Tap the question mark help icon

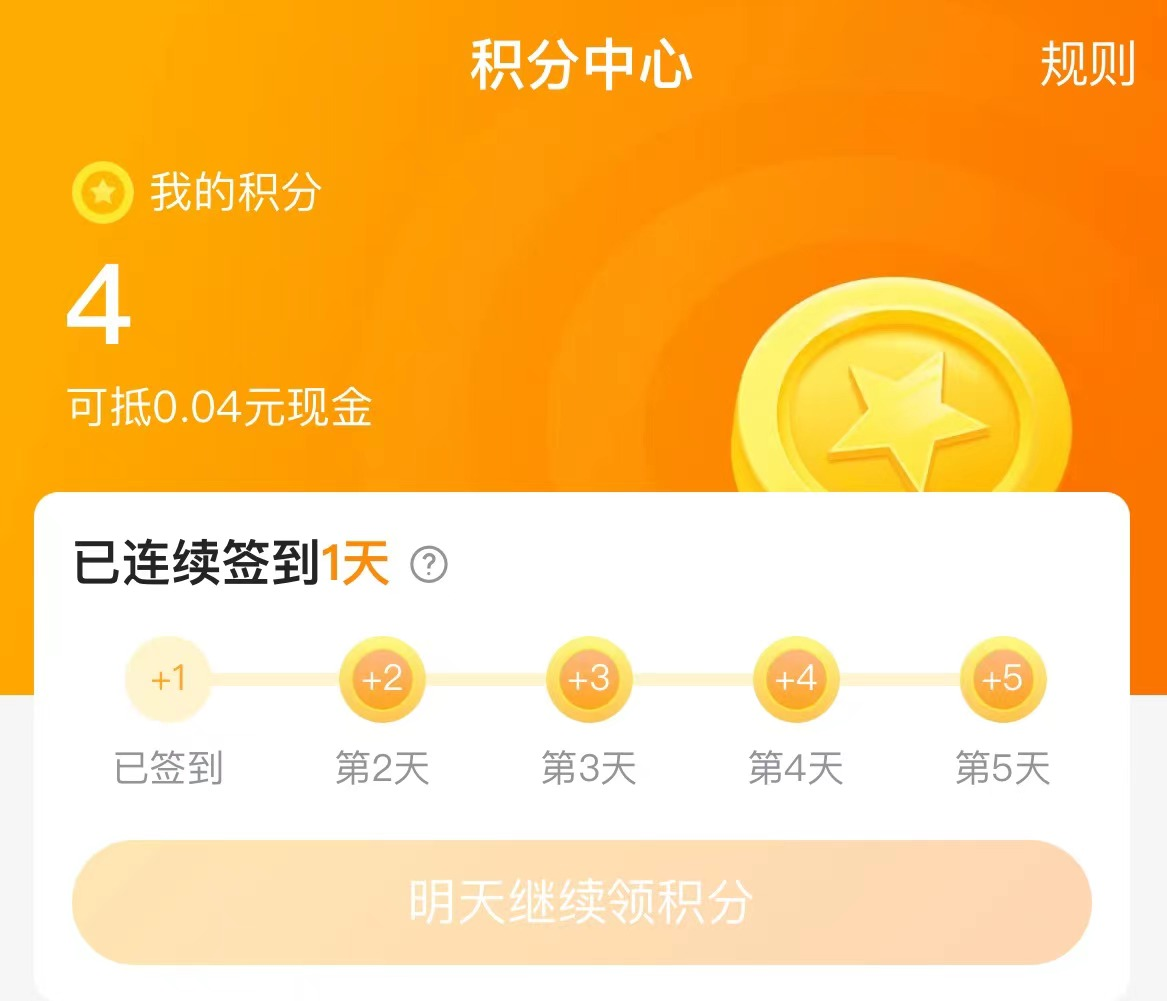[429, 564]
